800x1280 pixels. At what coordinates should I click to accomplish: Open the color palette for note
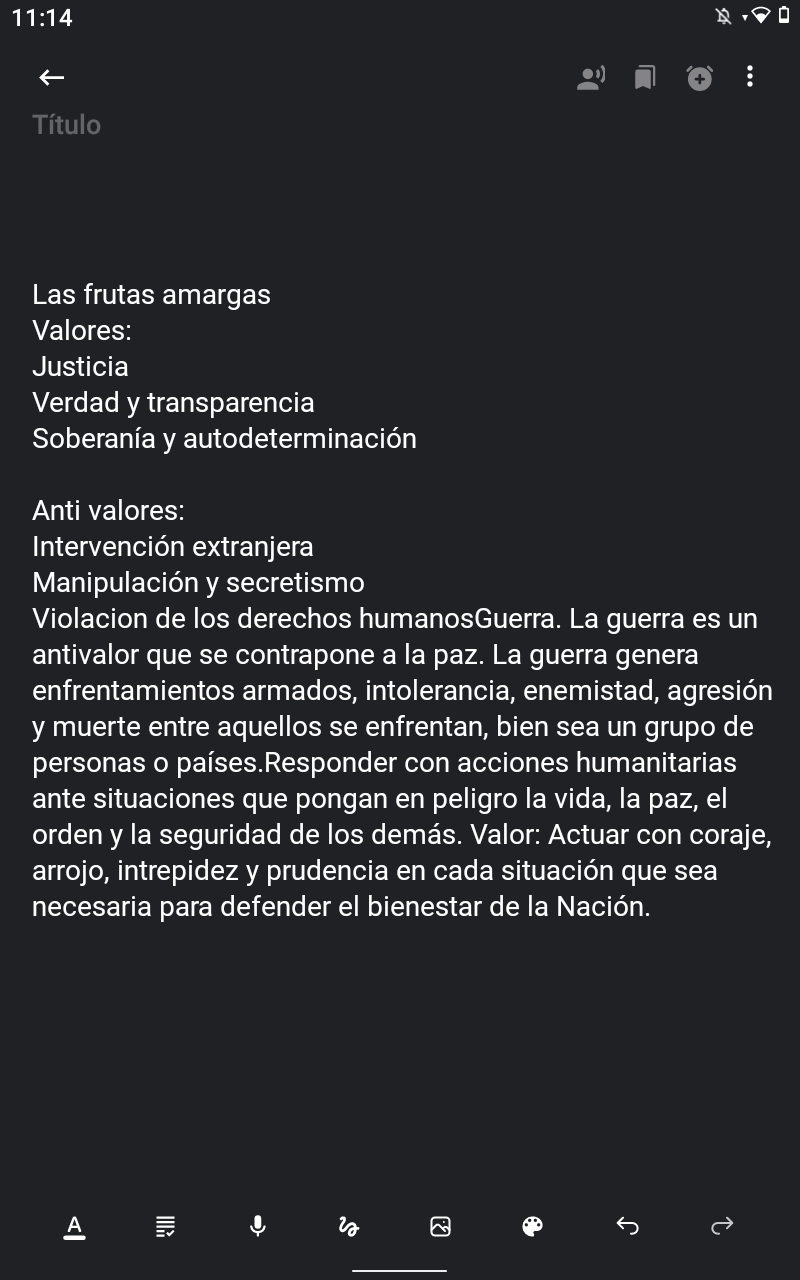pos(533,1226)
